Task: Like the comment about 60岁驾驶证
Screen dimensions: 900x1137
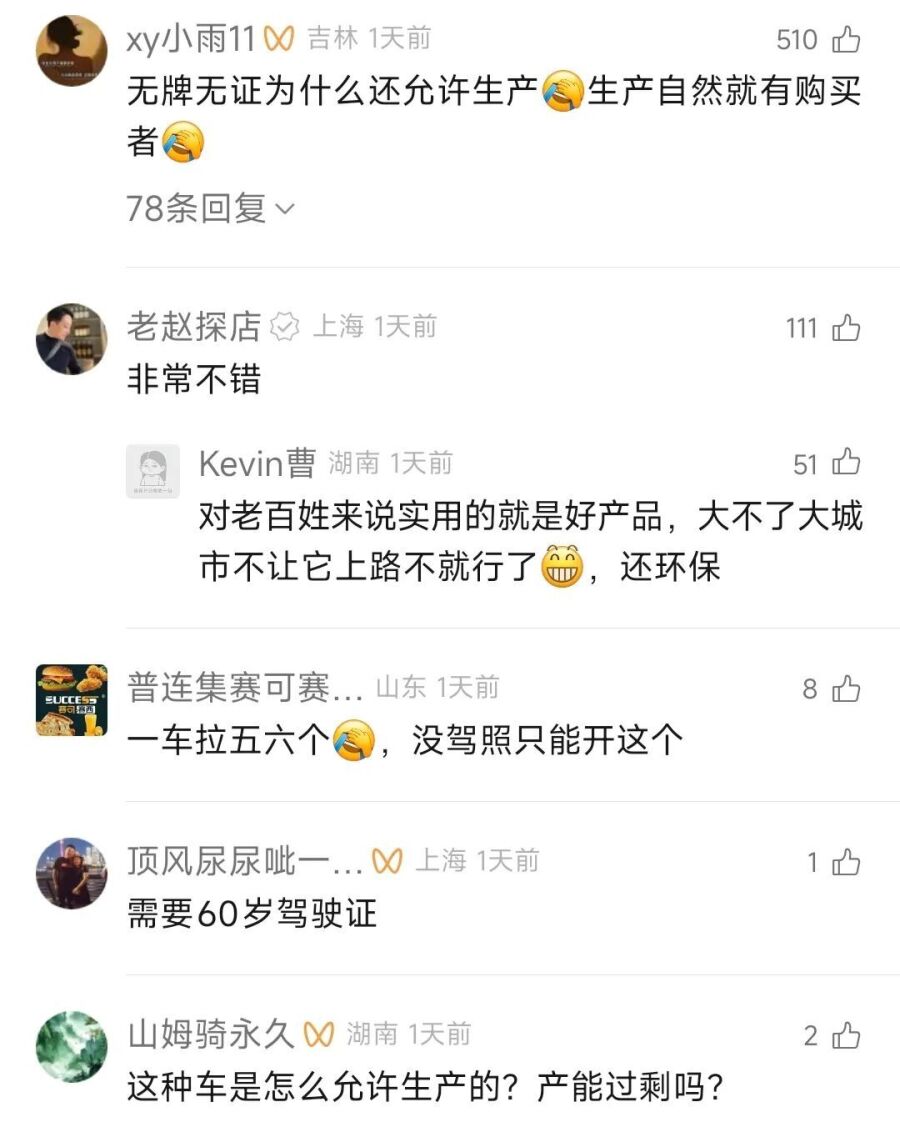Action: click(x=846, y=862)
